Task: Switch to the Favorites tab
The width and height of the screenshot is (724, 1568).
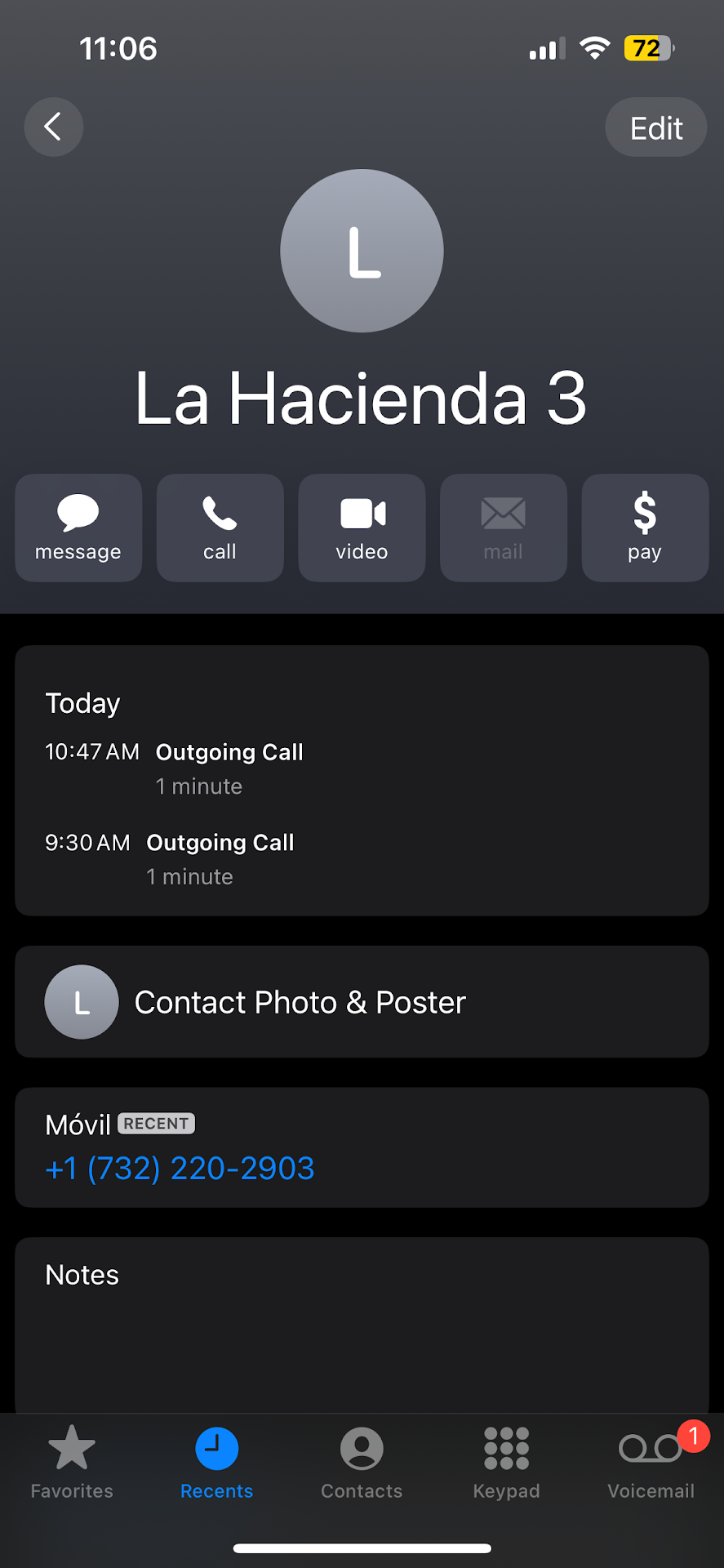Action: point(72,1463)
